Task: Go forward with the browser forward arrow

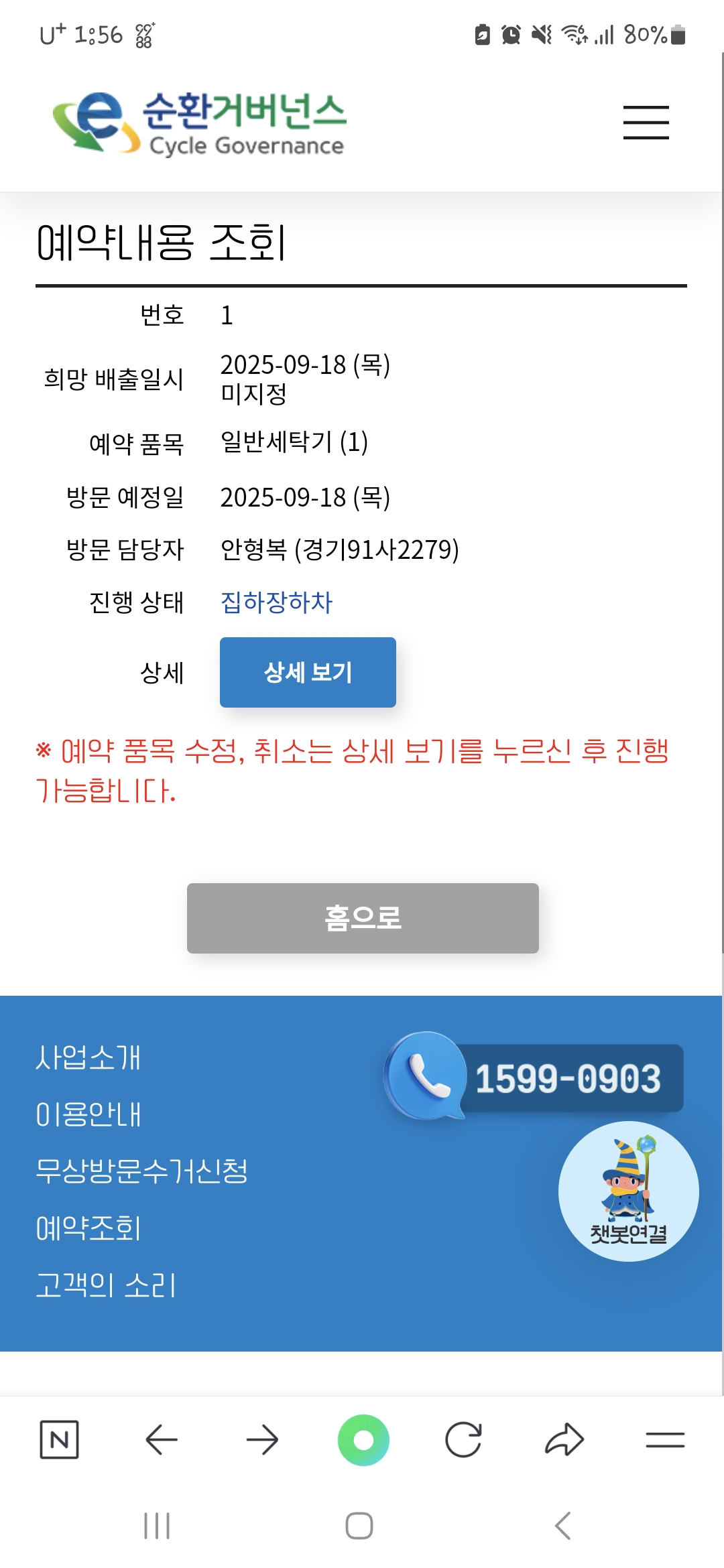Action: [x=262, y=1439]
